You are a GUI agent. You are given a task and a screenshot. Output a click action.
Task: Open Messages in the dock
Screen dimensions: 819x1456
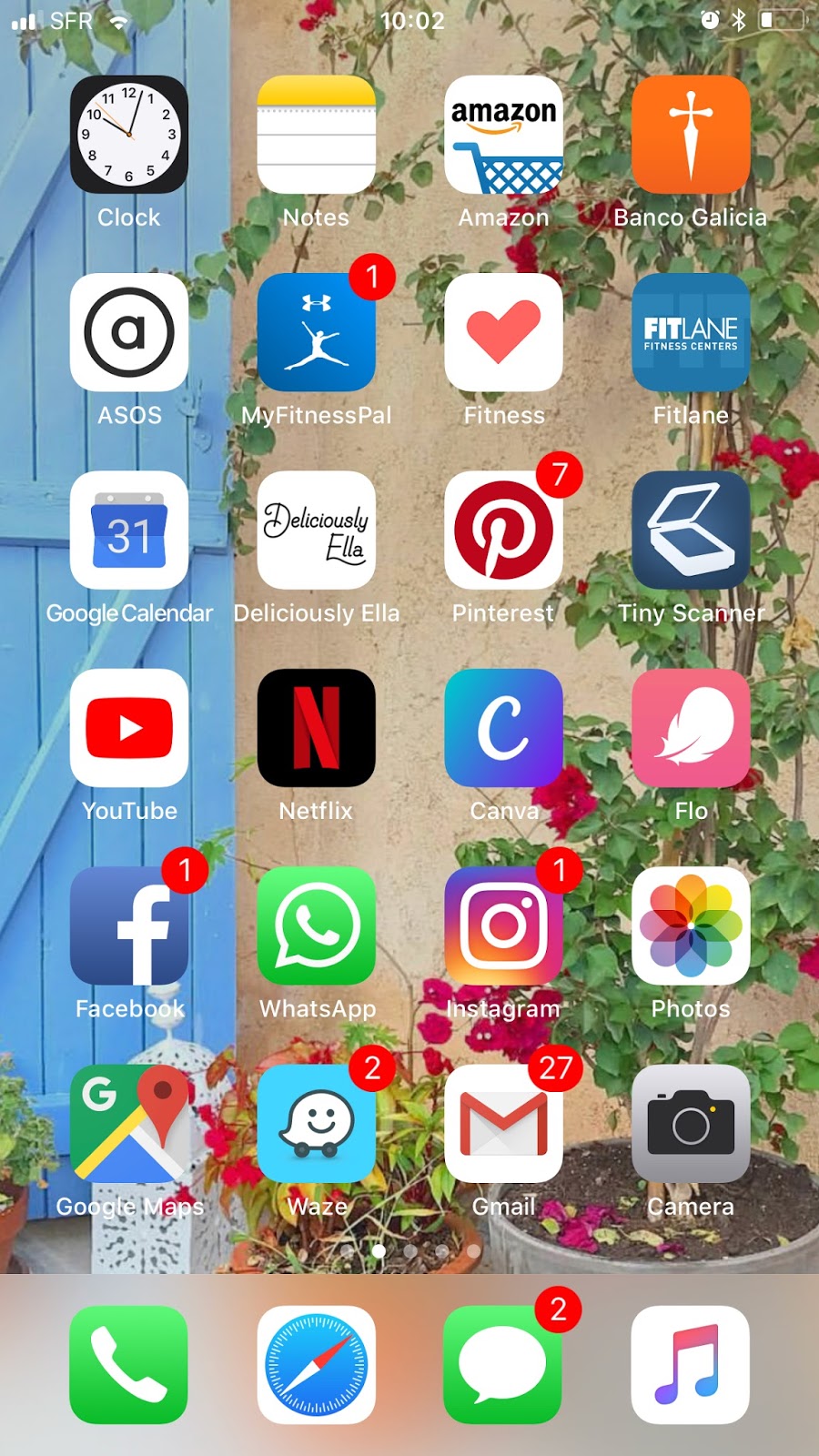tap(503, 1365)
